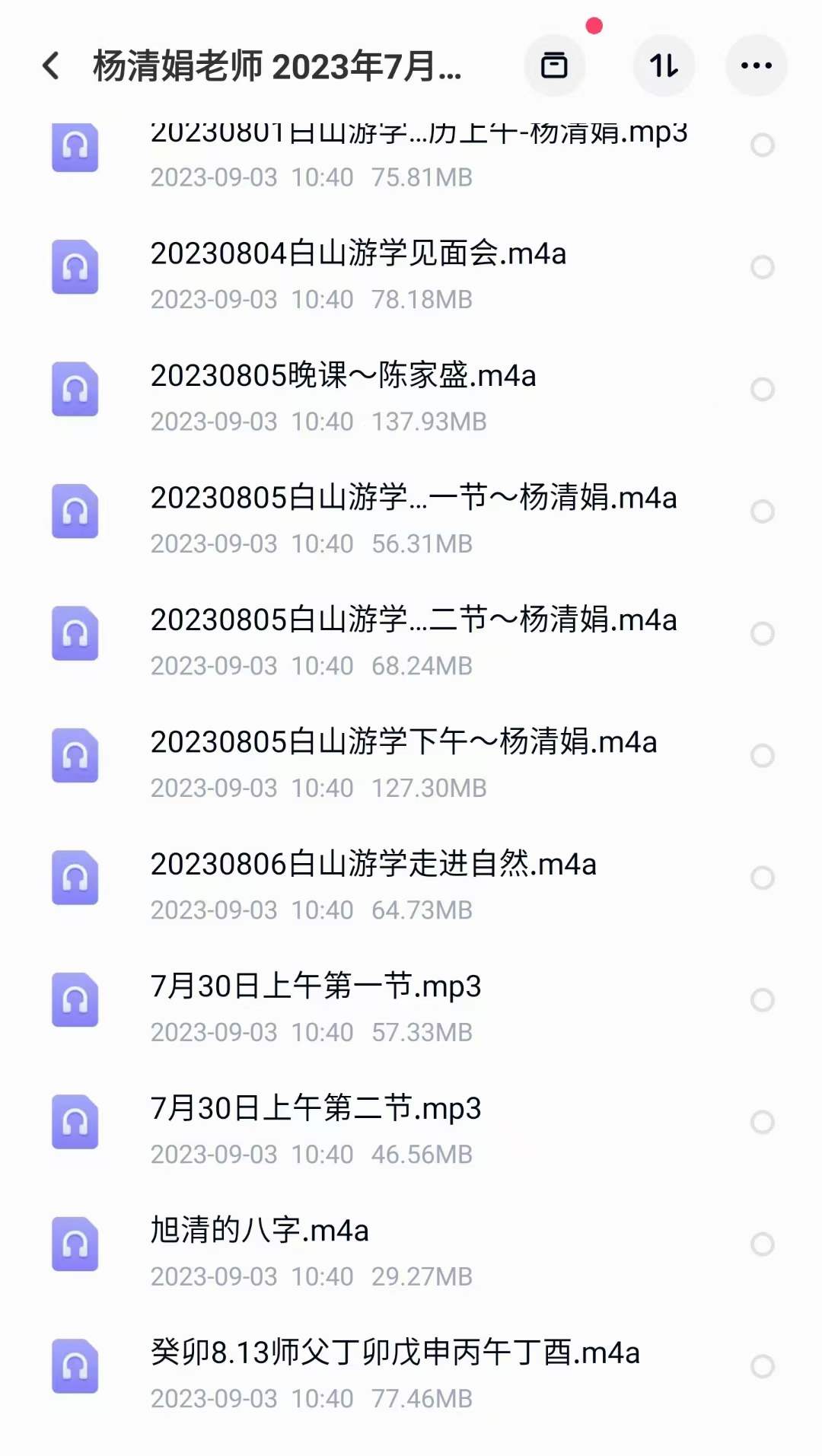Image resolution: width=822 pixels, height=1456 pixels.
Task: Open the transfer list icon
Action: pyautogui.click(x=554, y=65)
